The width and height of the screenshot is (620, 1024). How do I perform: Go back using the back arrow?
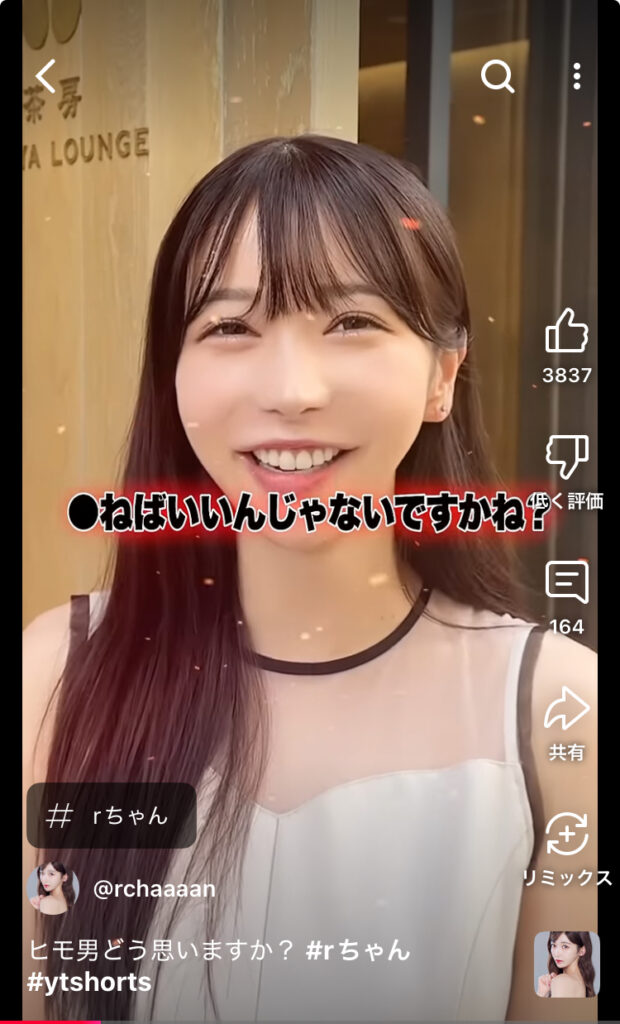(x=46, y=77)
